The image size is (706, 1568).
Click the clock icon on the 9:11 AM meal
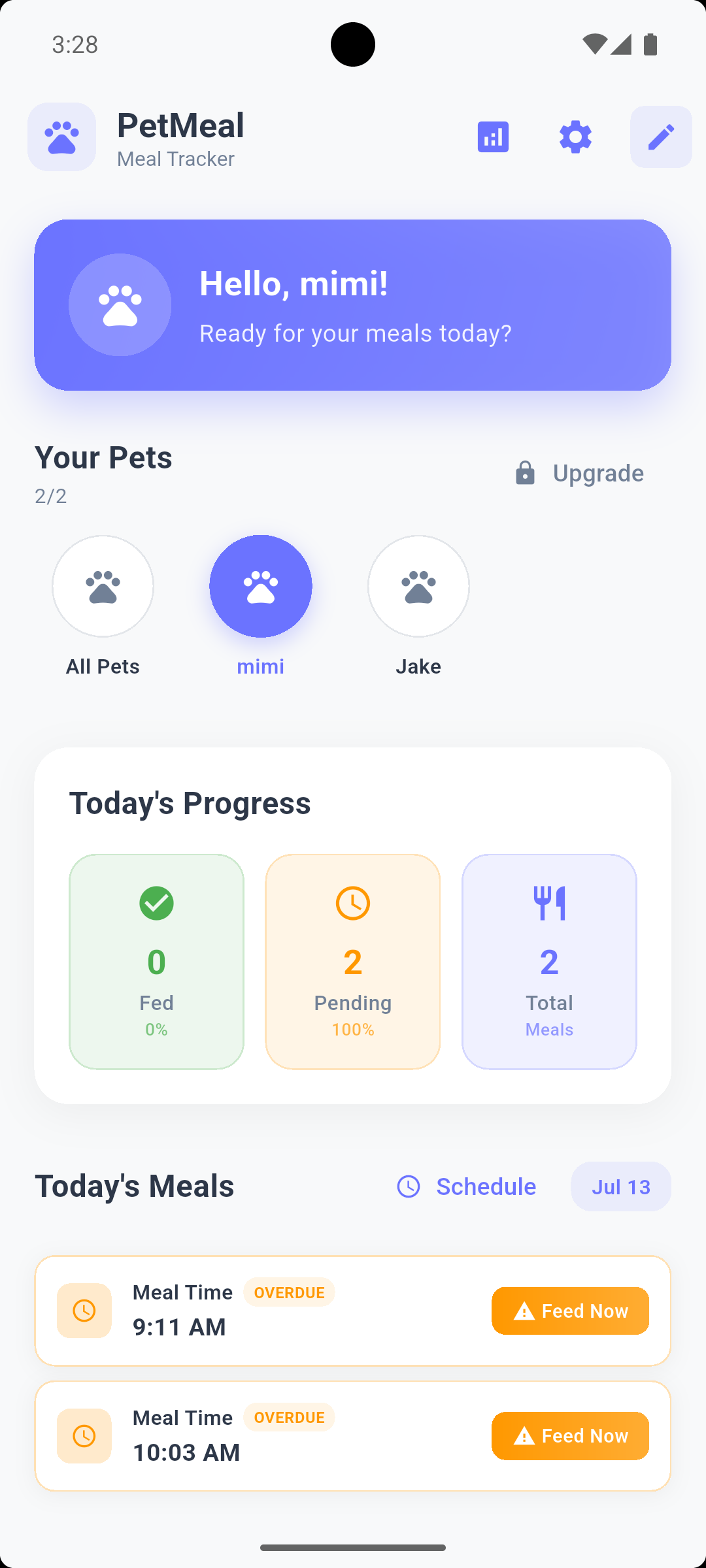coord(84,1311)
